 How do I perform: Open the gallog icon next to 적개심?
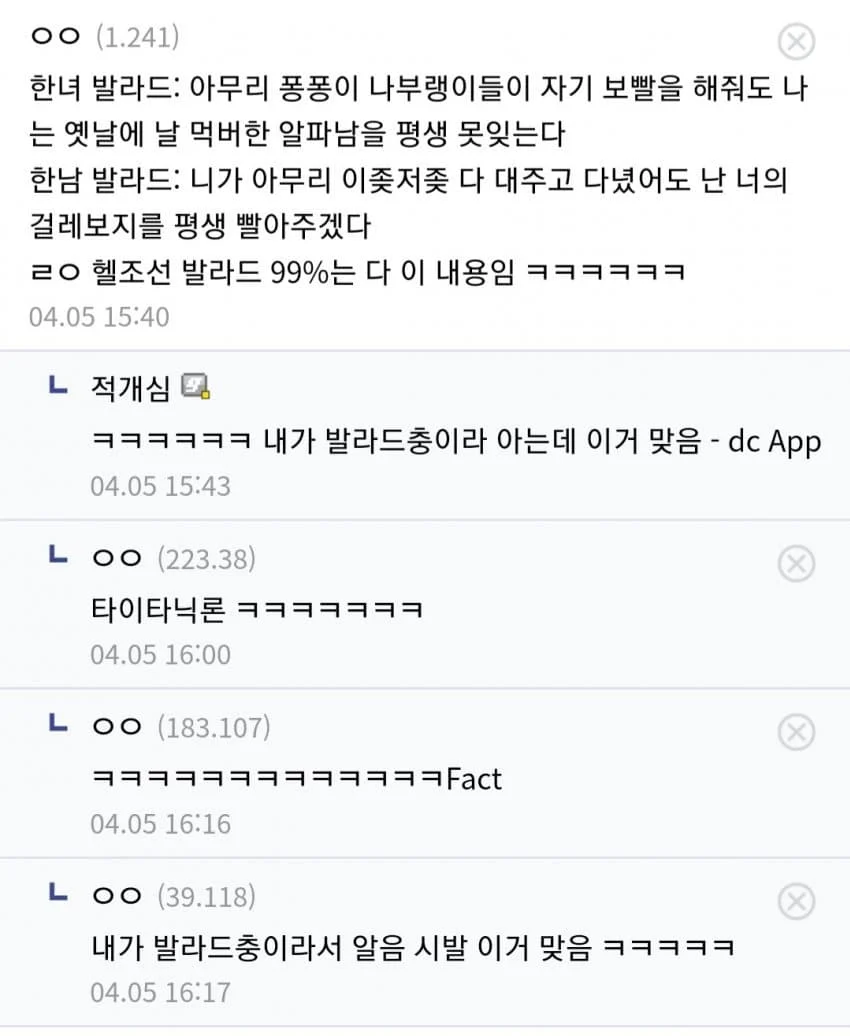(195, 386)
